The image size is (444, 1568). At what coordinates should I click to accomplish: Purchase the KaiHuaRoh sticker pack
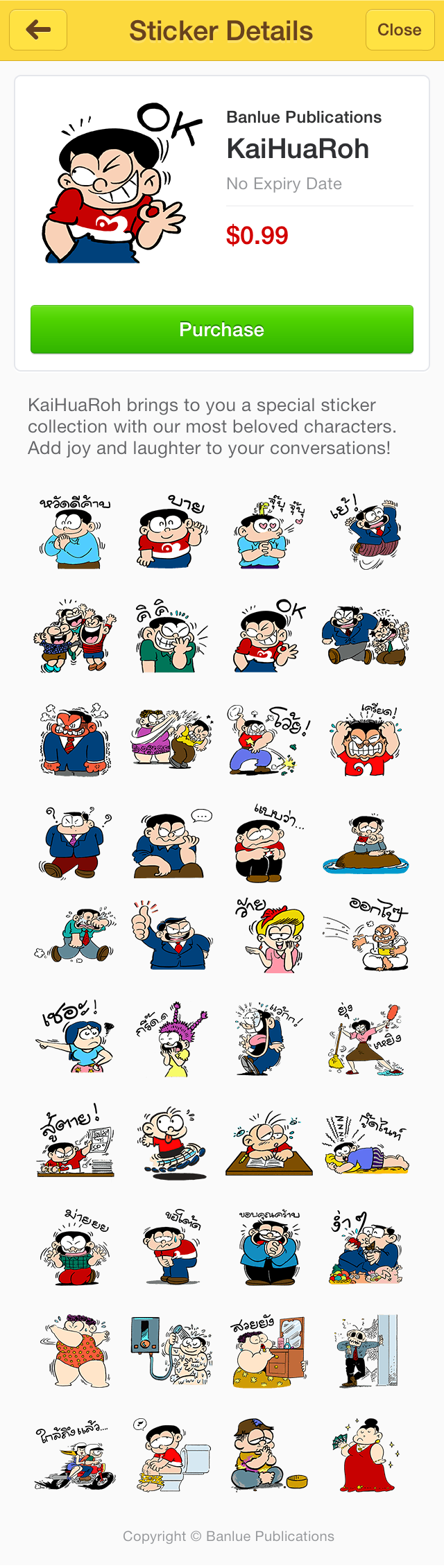pos(222,329)
